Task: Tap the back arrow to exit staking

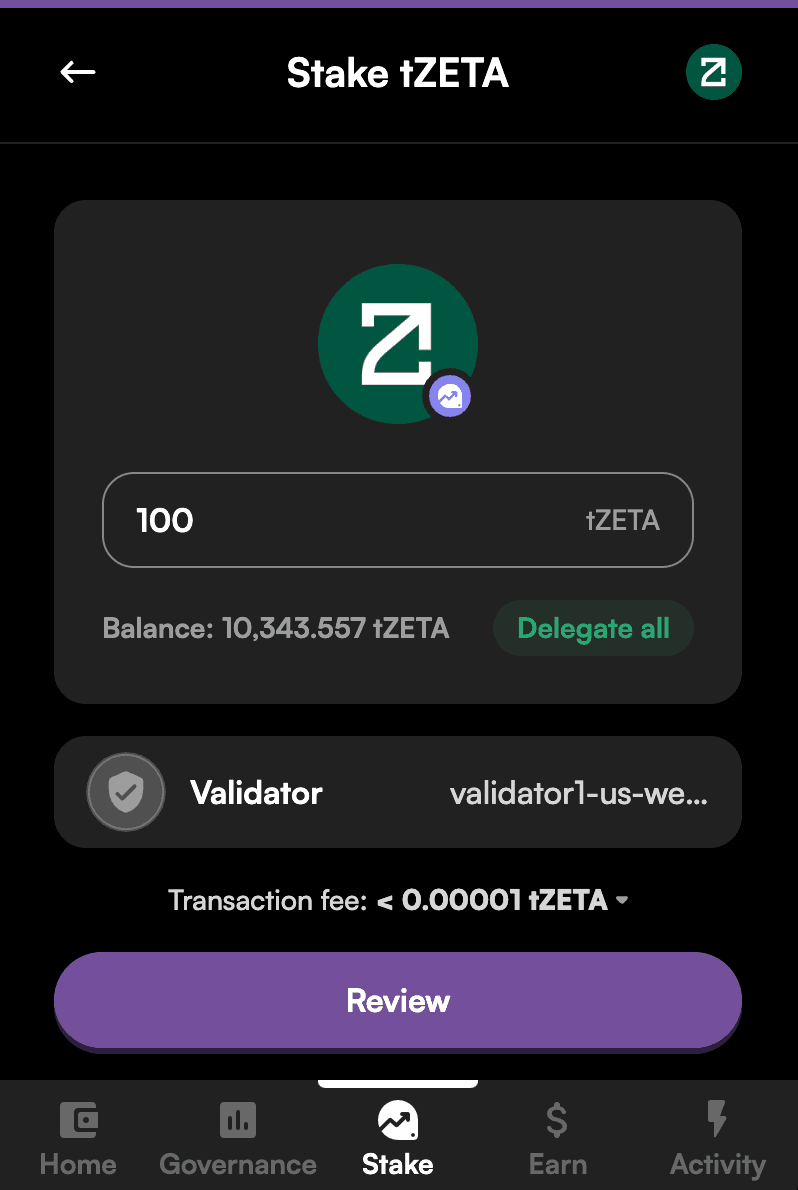Action: [77, 72]
